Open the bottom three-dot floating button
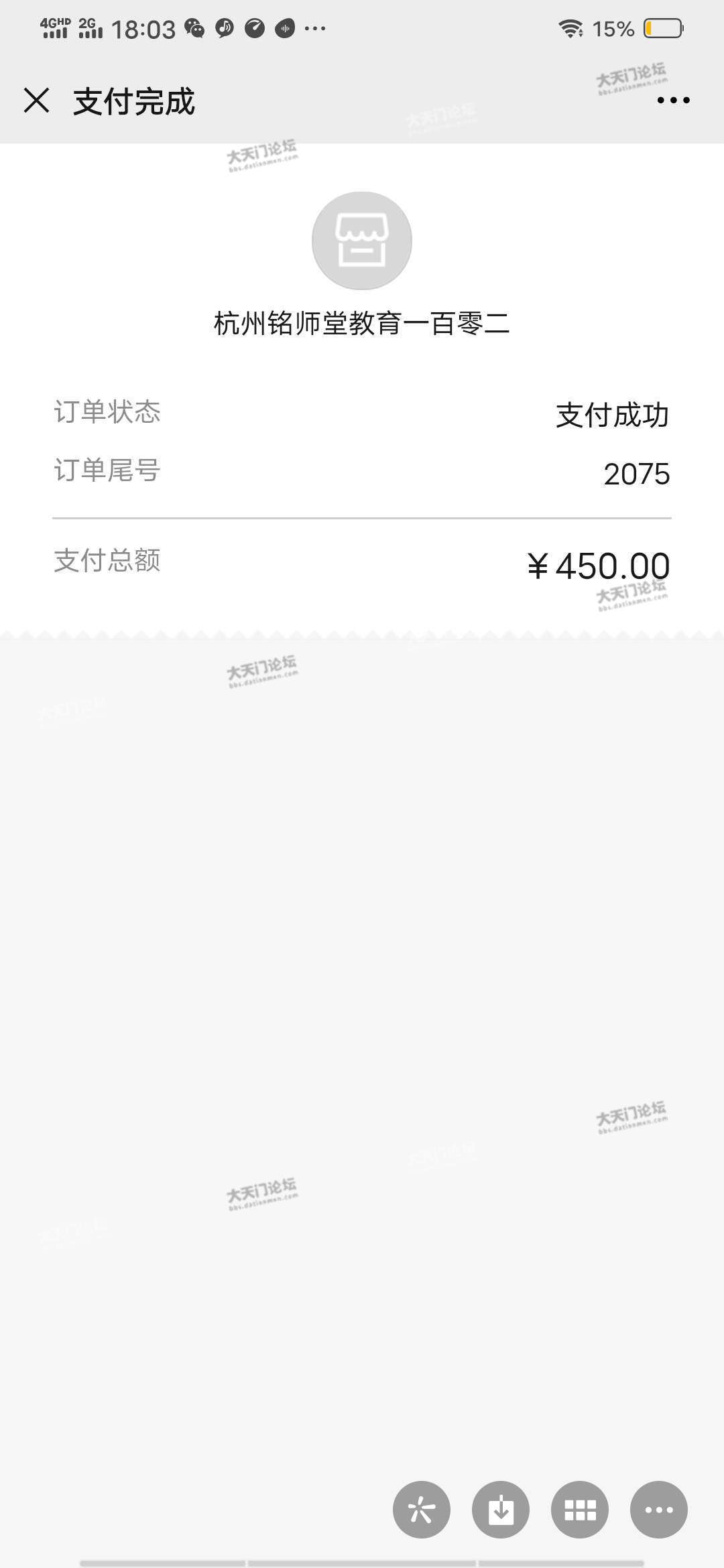This screenshot has height=1568, width=724. pyautogui.click(x=659, y=1509)
